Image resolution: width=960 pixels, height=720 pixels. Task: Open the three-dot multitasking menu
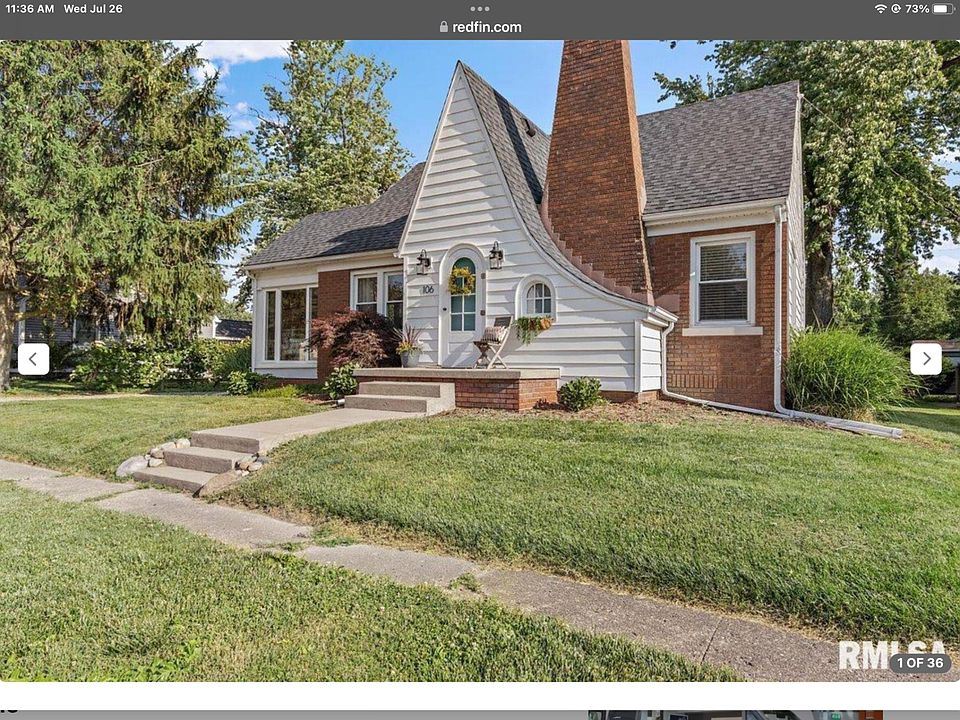[480, 8]
